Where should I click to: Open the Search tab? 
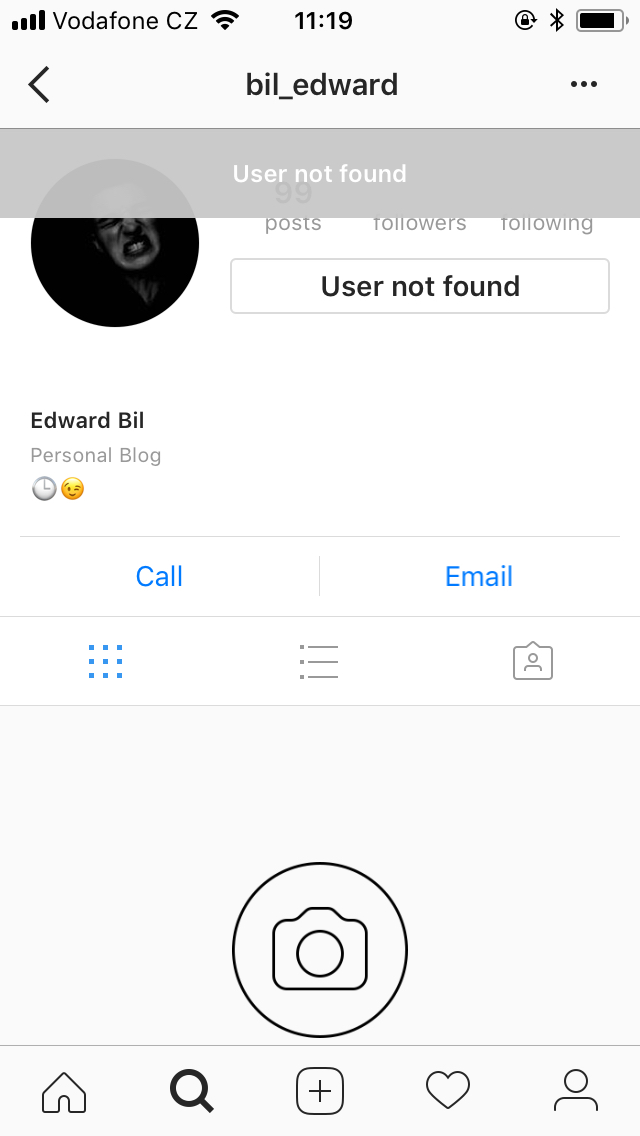pos(191,1090)
